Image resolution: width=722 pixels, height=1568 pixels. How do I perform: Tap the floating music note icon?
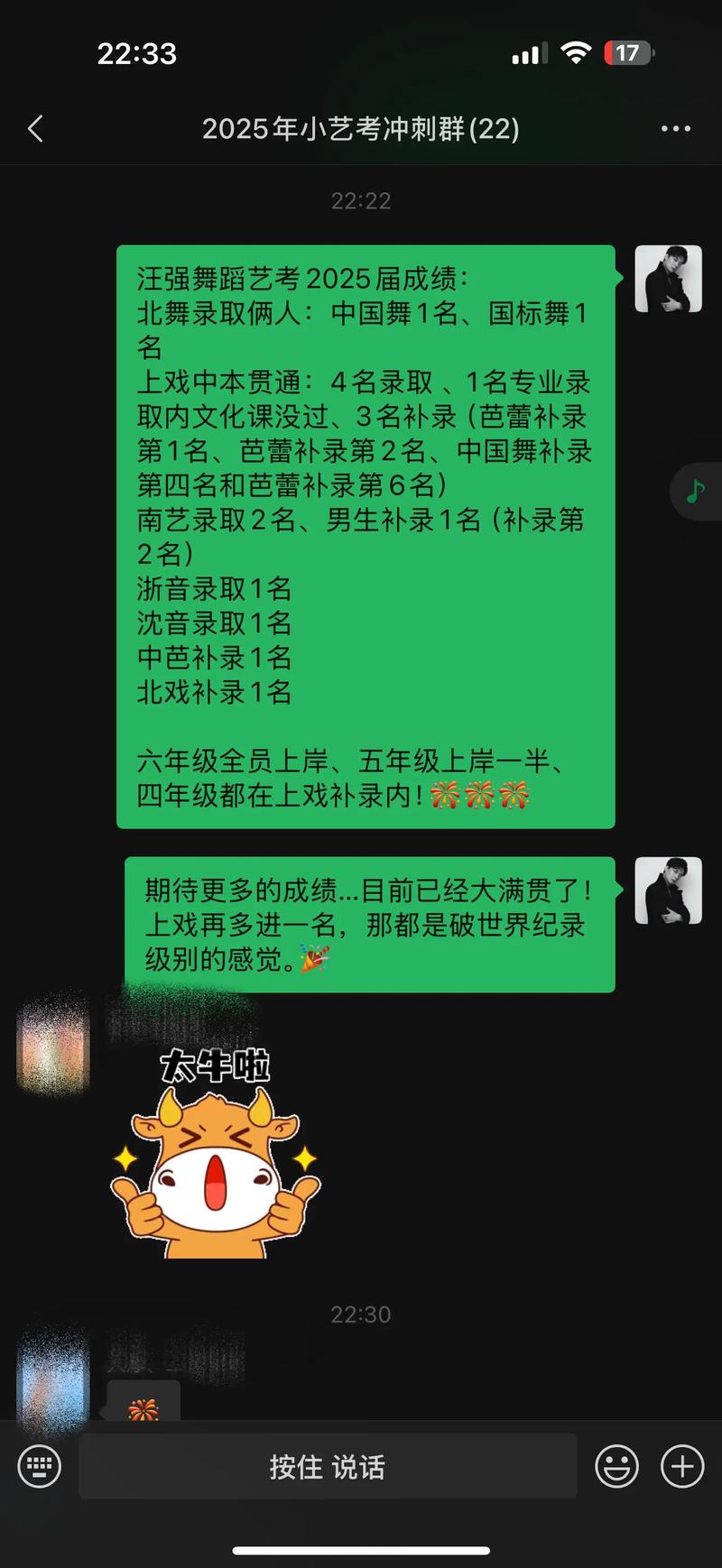pyautogui.click(x=695, y=490)
